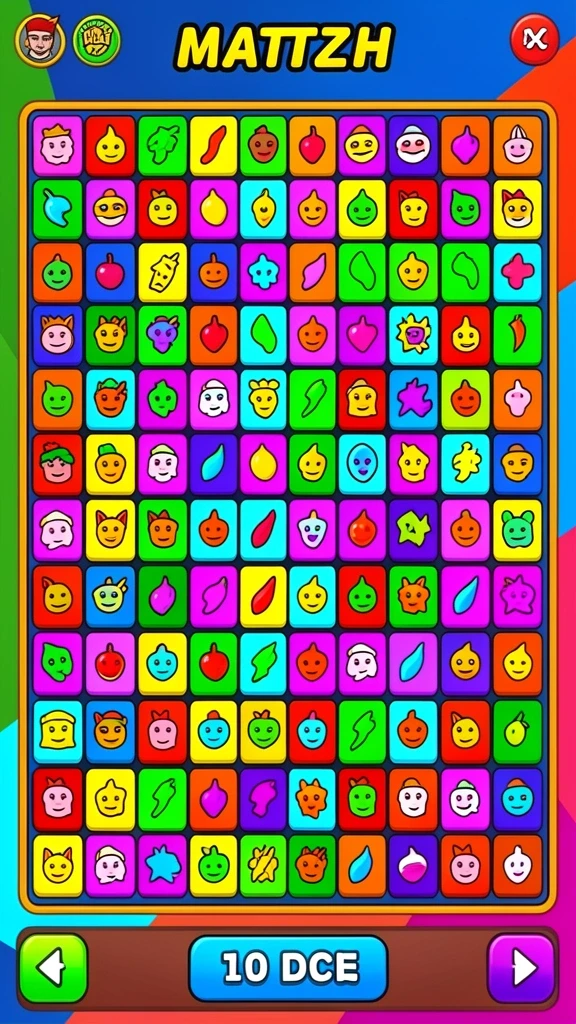Viewport: 576px width, 1024px height.
Task: Select the purple monster on the green tile
Action: click(x=162, y=335)
